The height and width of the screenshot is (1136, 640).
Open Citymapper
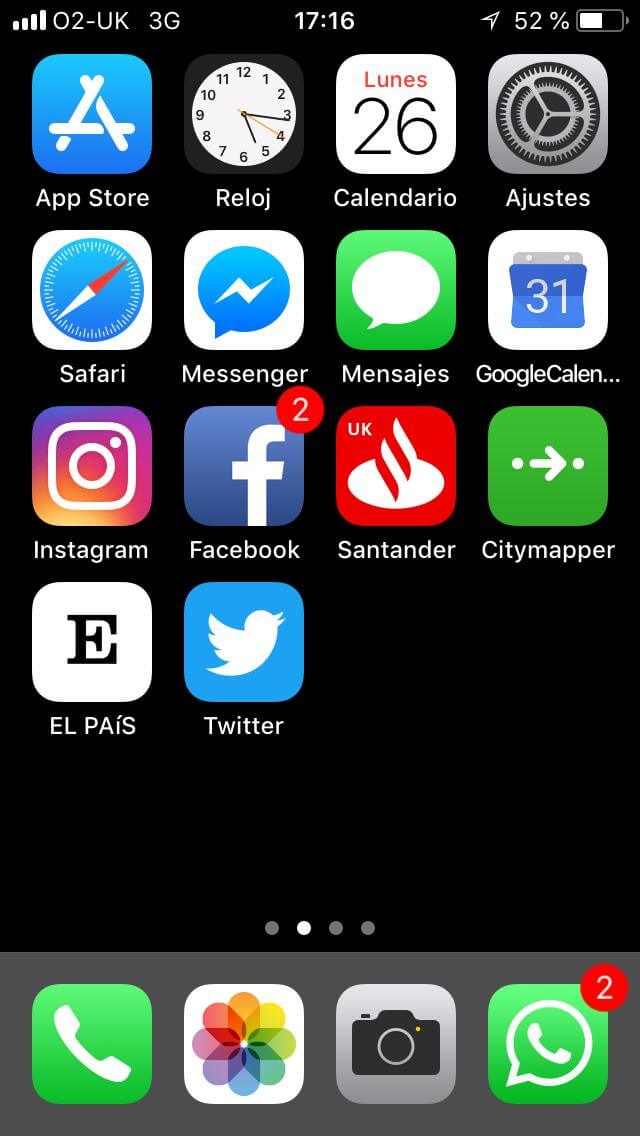coord(548,466)
